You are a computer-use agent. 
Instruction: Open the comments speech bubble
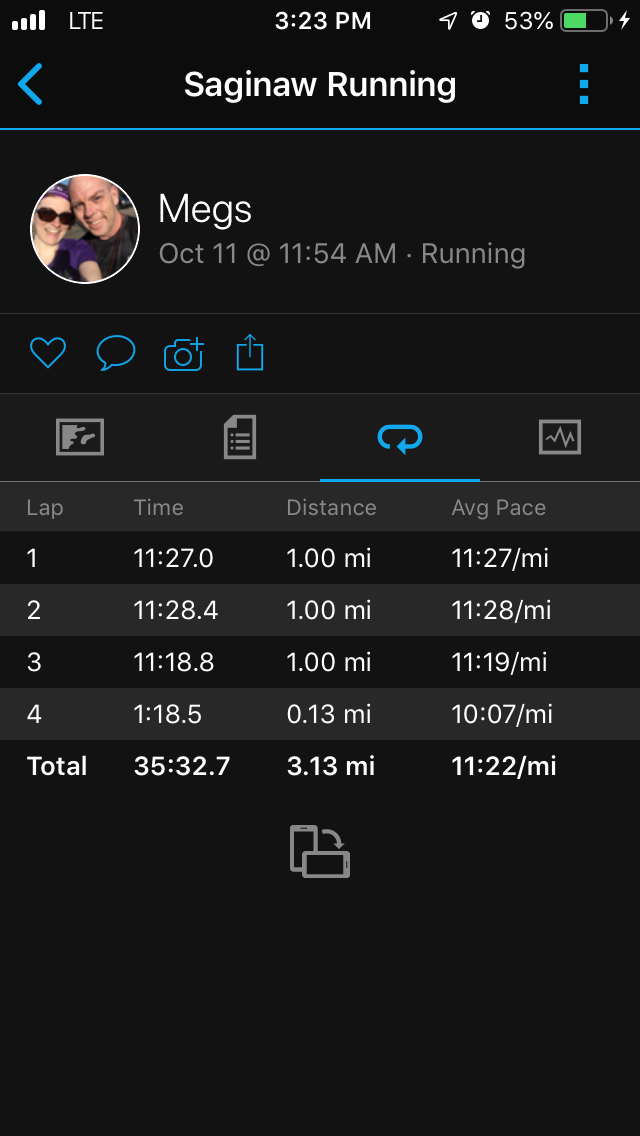click(115, 353)
